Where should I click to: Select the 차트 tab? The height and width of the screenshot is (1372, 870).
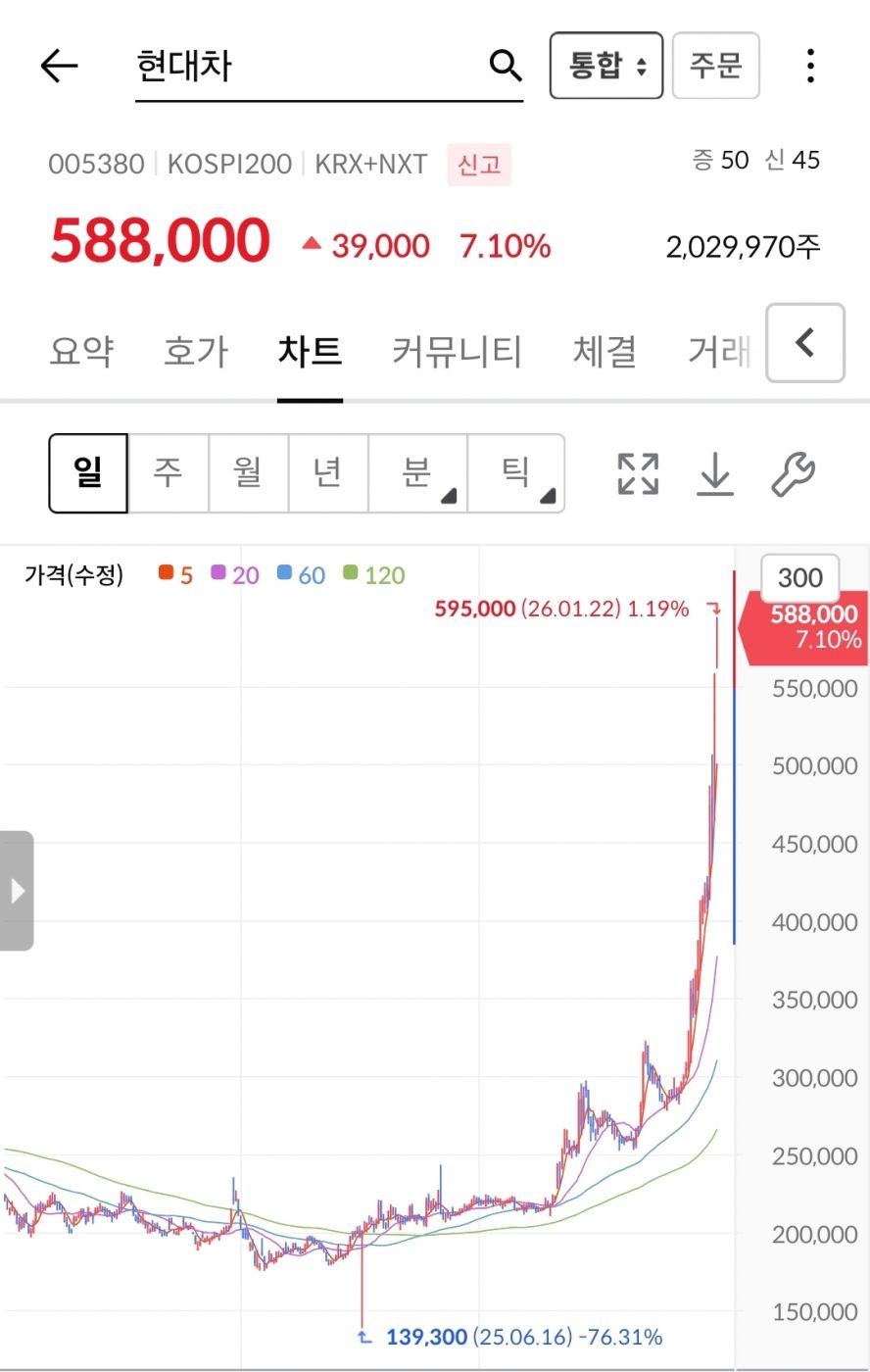(x=310, y=351)
